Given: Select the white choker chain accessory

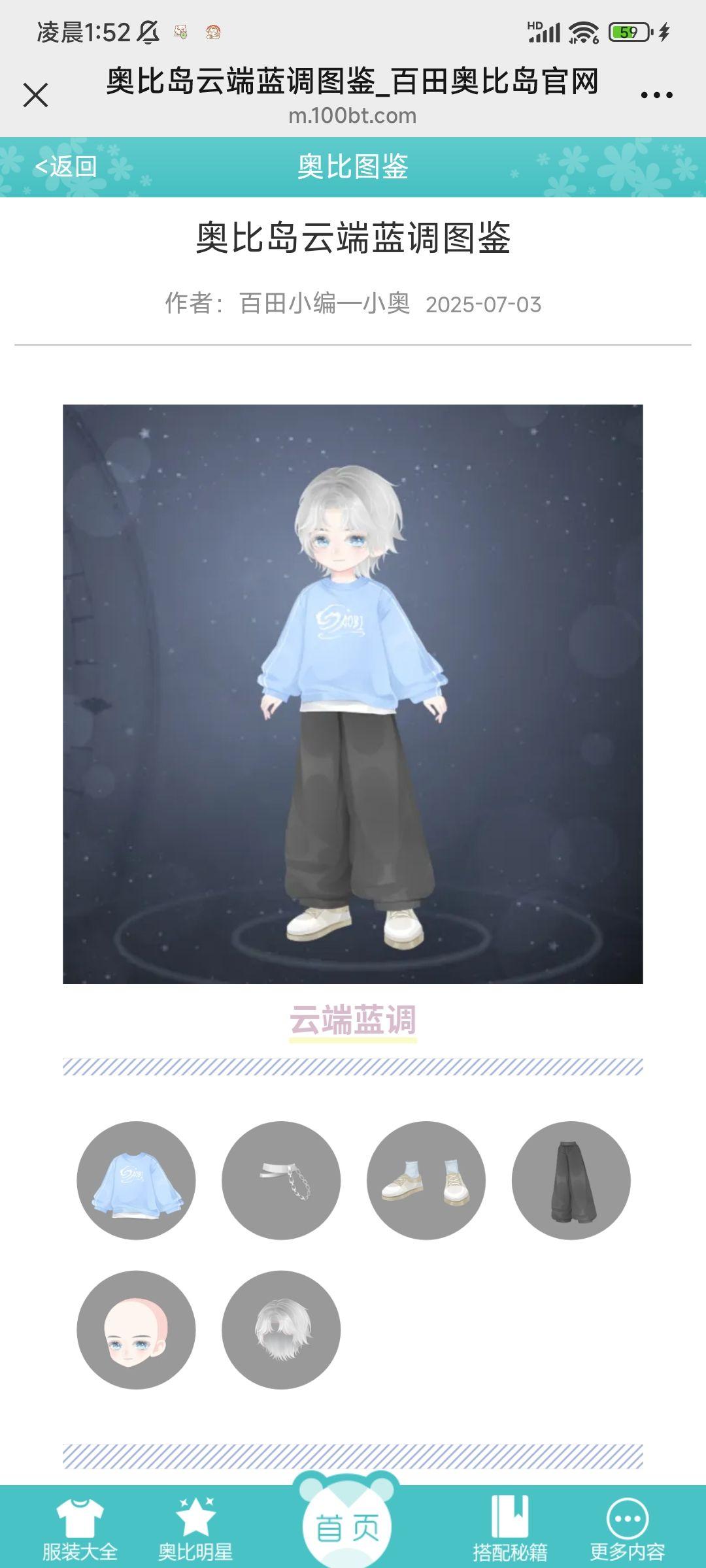Looking at the screenshot, I should pos(281,1181).
